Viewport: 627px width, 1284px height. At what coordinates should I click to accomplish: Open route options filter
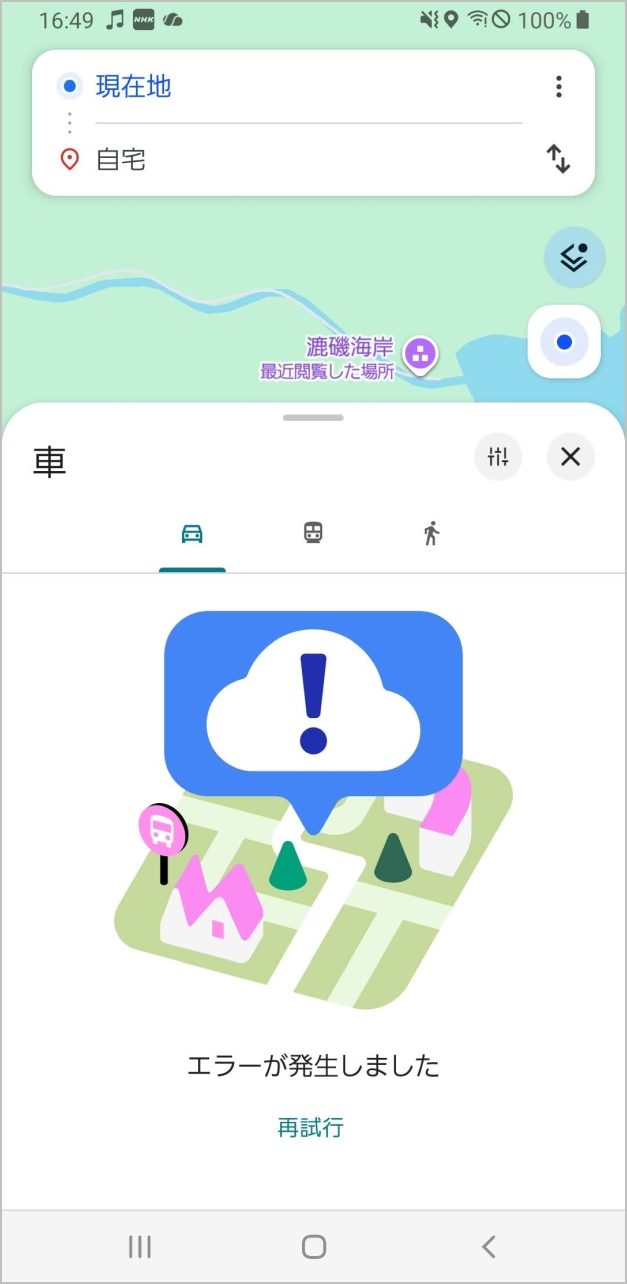click(498, 458)
